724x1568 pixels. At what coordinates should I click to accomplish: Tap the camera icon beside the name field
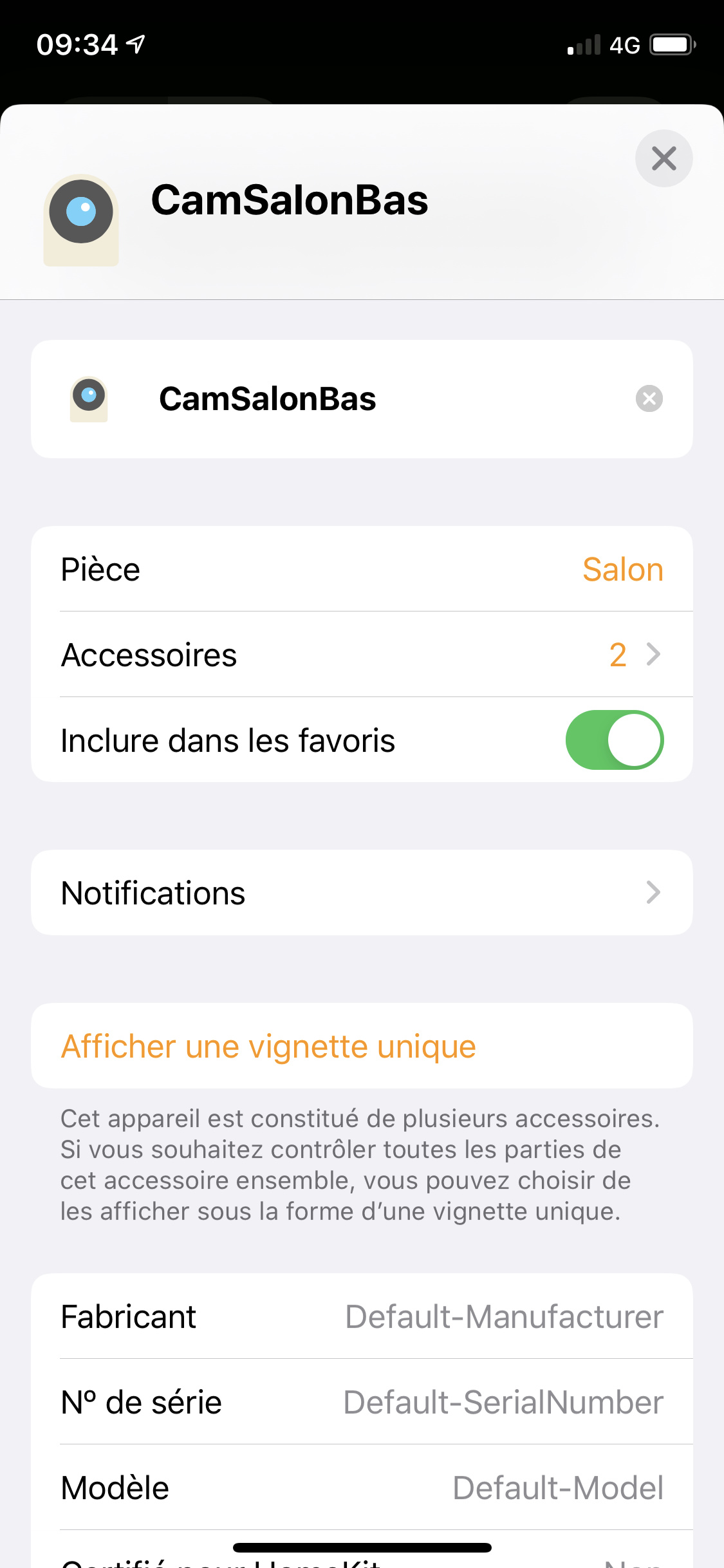pyautogui.click(x=89, y=399)
